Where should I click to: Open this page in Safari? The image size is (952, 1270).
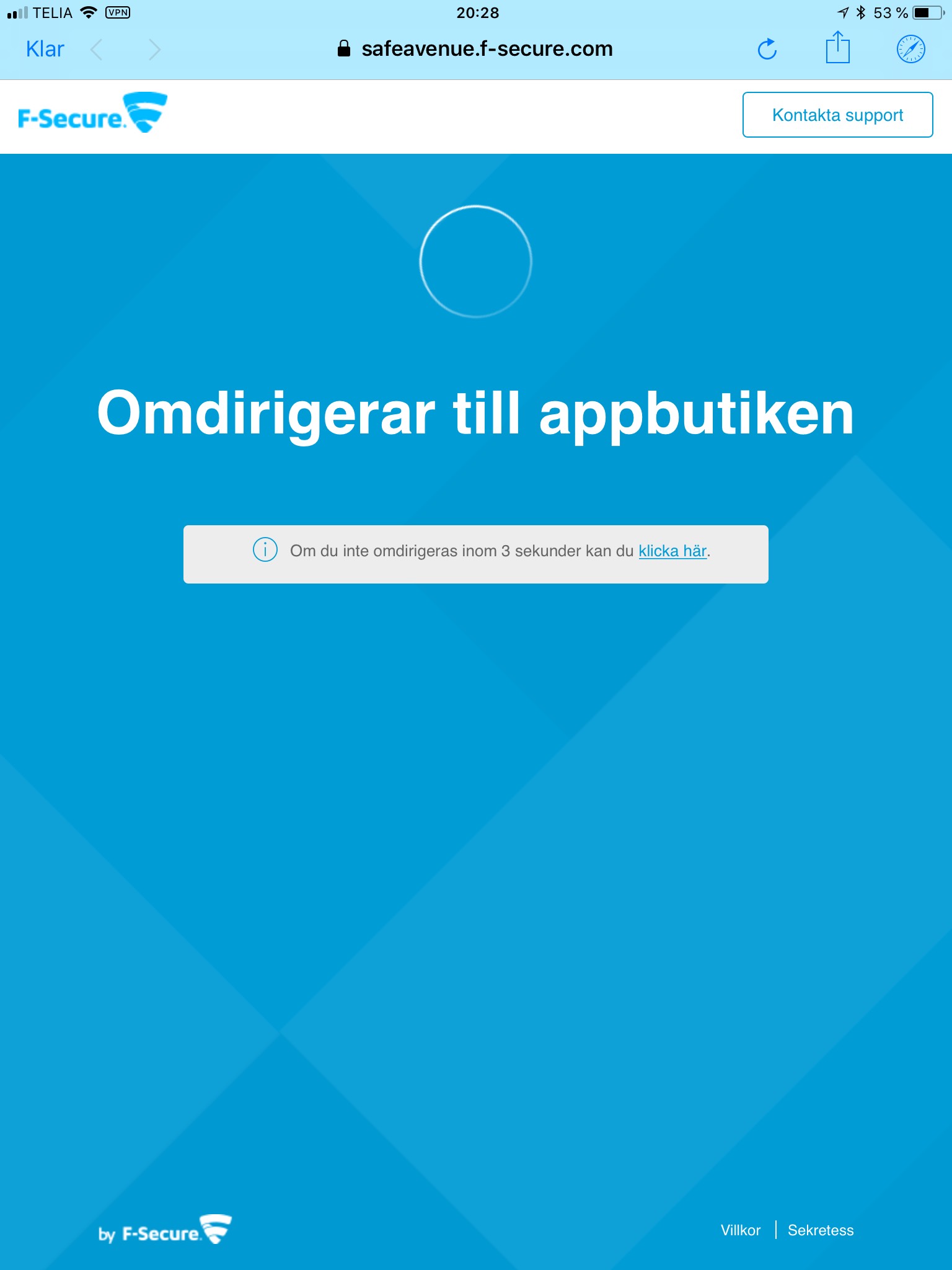910,49
